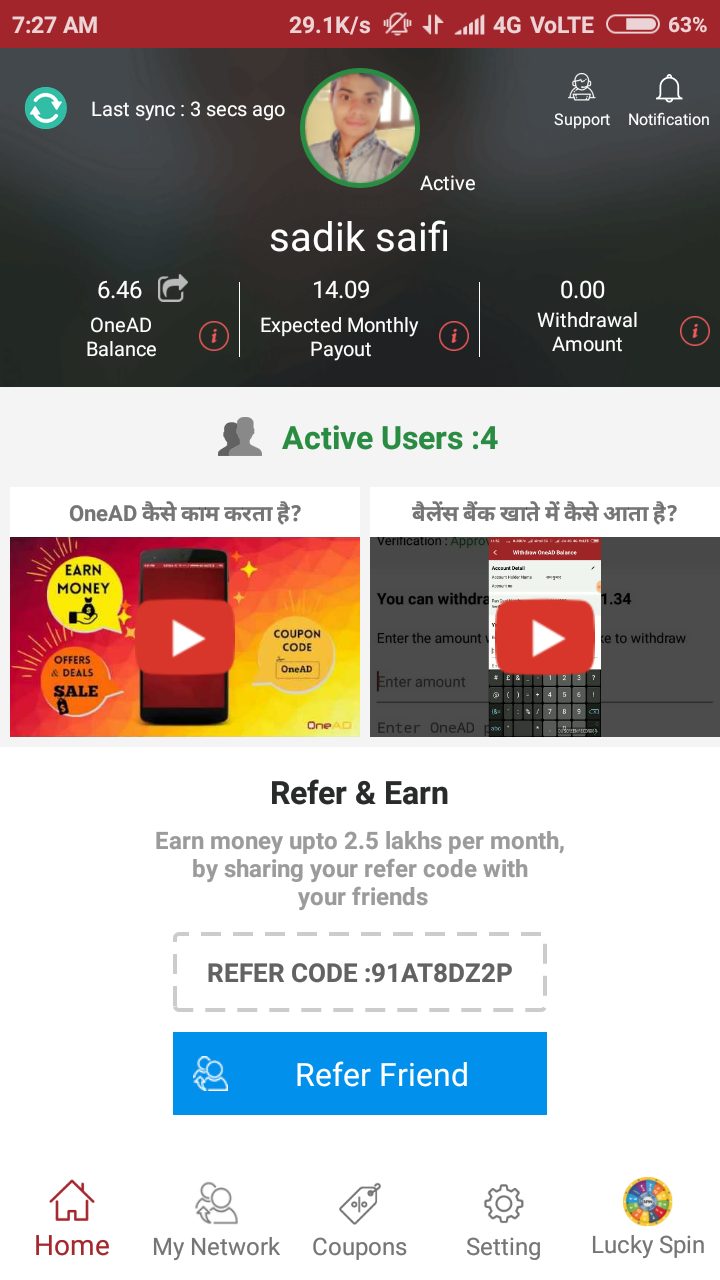Switch to the My Network tab
The width and height of the screenshot is (720, 1280).
click(x=216, y=1217)
